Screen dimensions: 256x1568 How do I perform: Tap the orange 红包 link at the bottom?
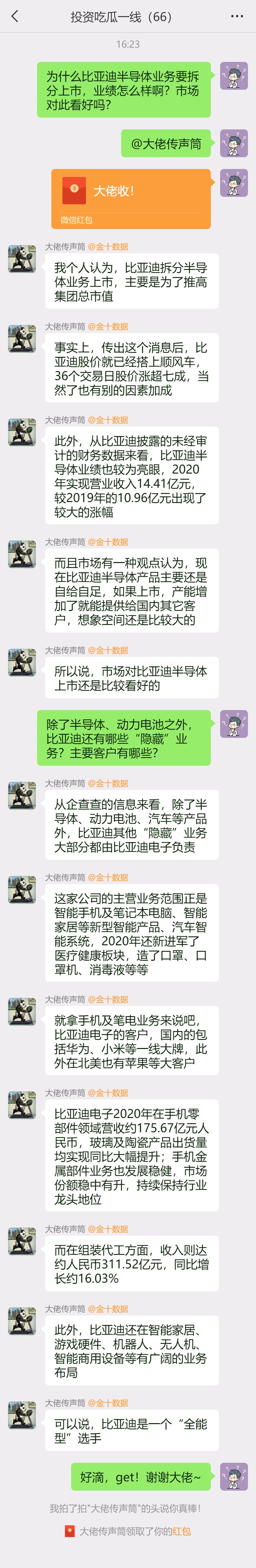tap(181, 1531)
